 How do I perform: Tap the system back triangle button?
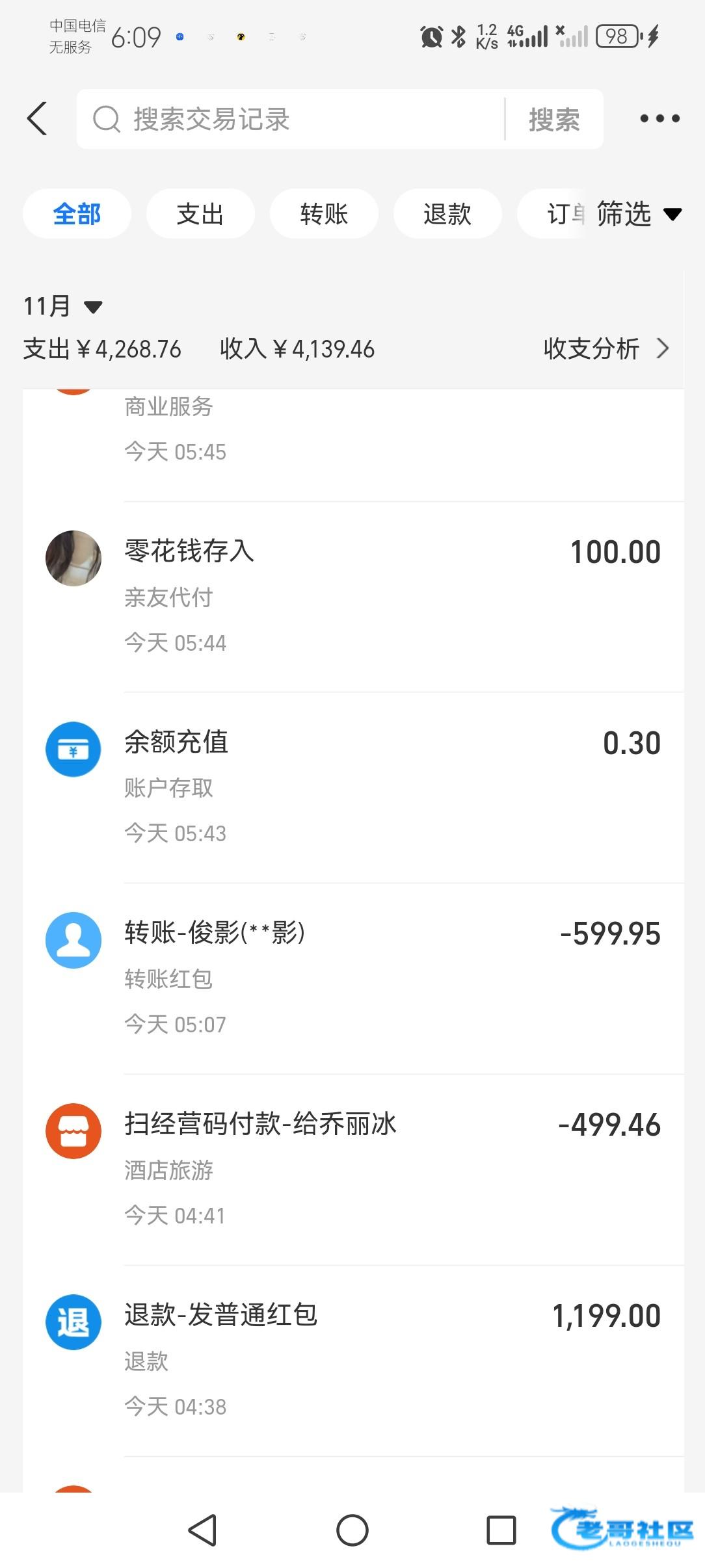coord(202,1530)
